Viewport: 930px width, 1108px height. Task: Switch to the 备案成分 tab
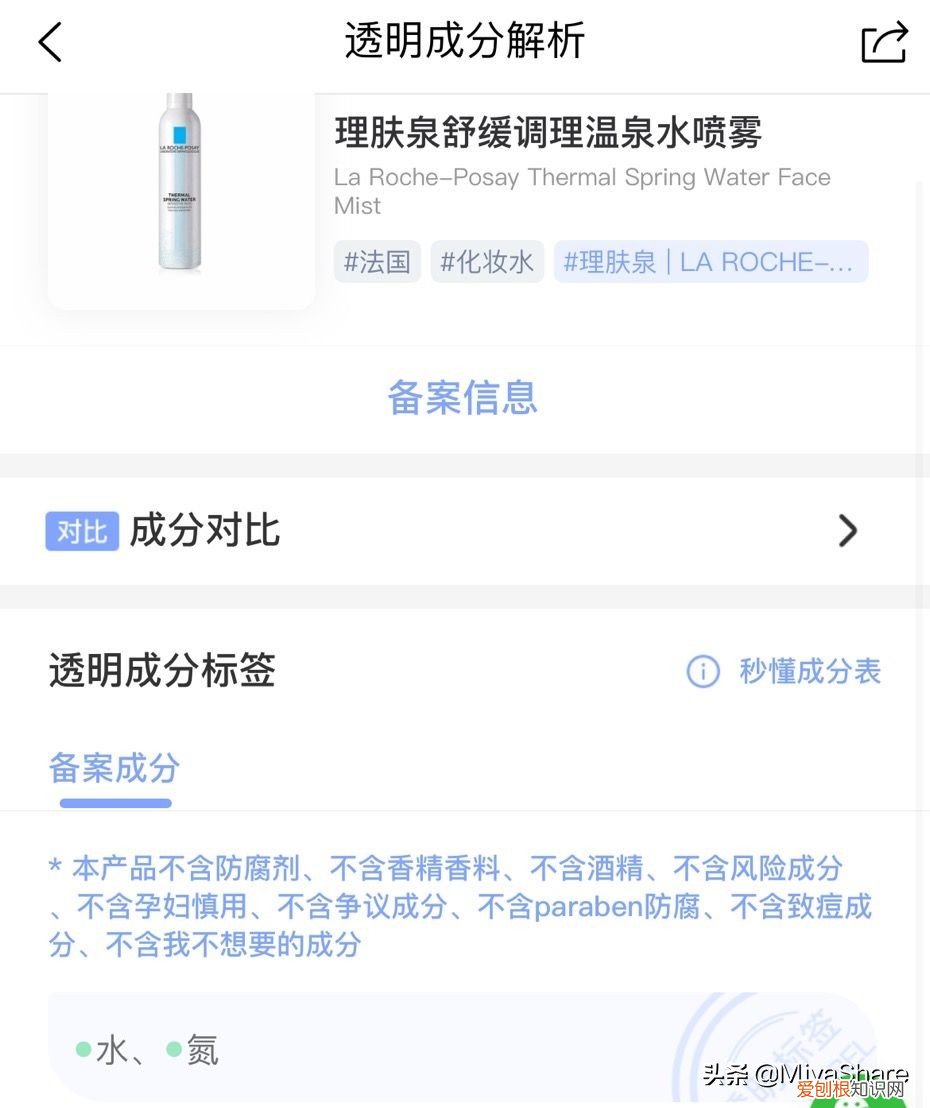[x=113, y=770]
